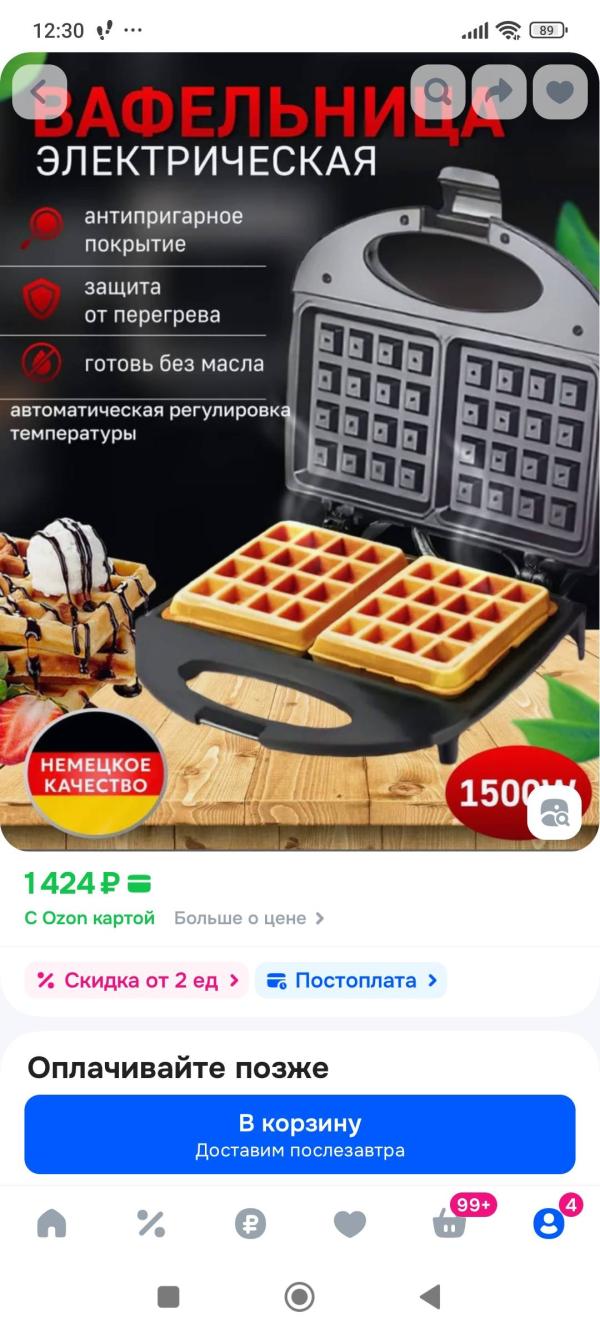Open search from the product image toolbar

point(438,92)
